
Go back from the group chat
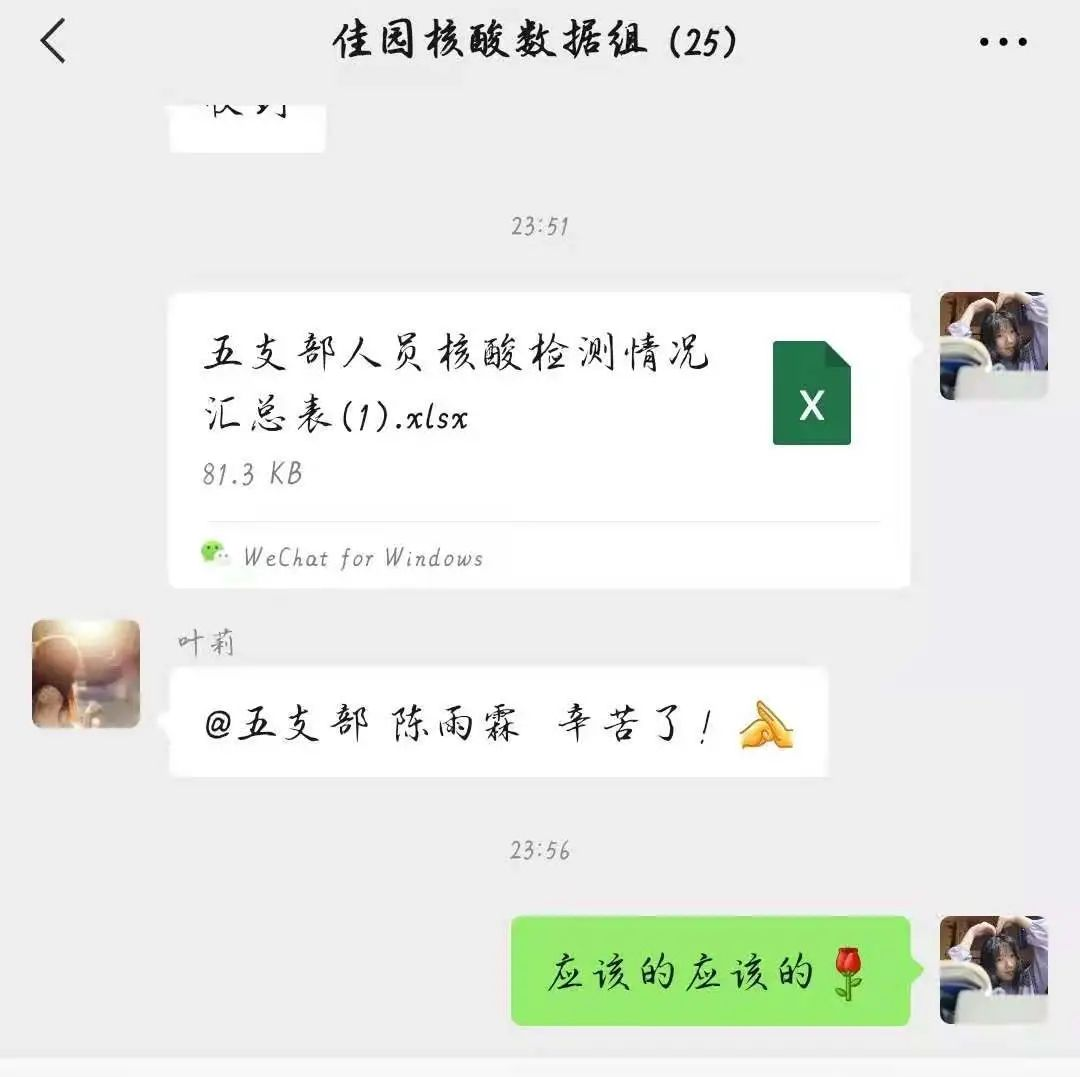point(53,42)
